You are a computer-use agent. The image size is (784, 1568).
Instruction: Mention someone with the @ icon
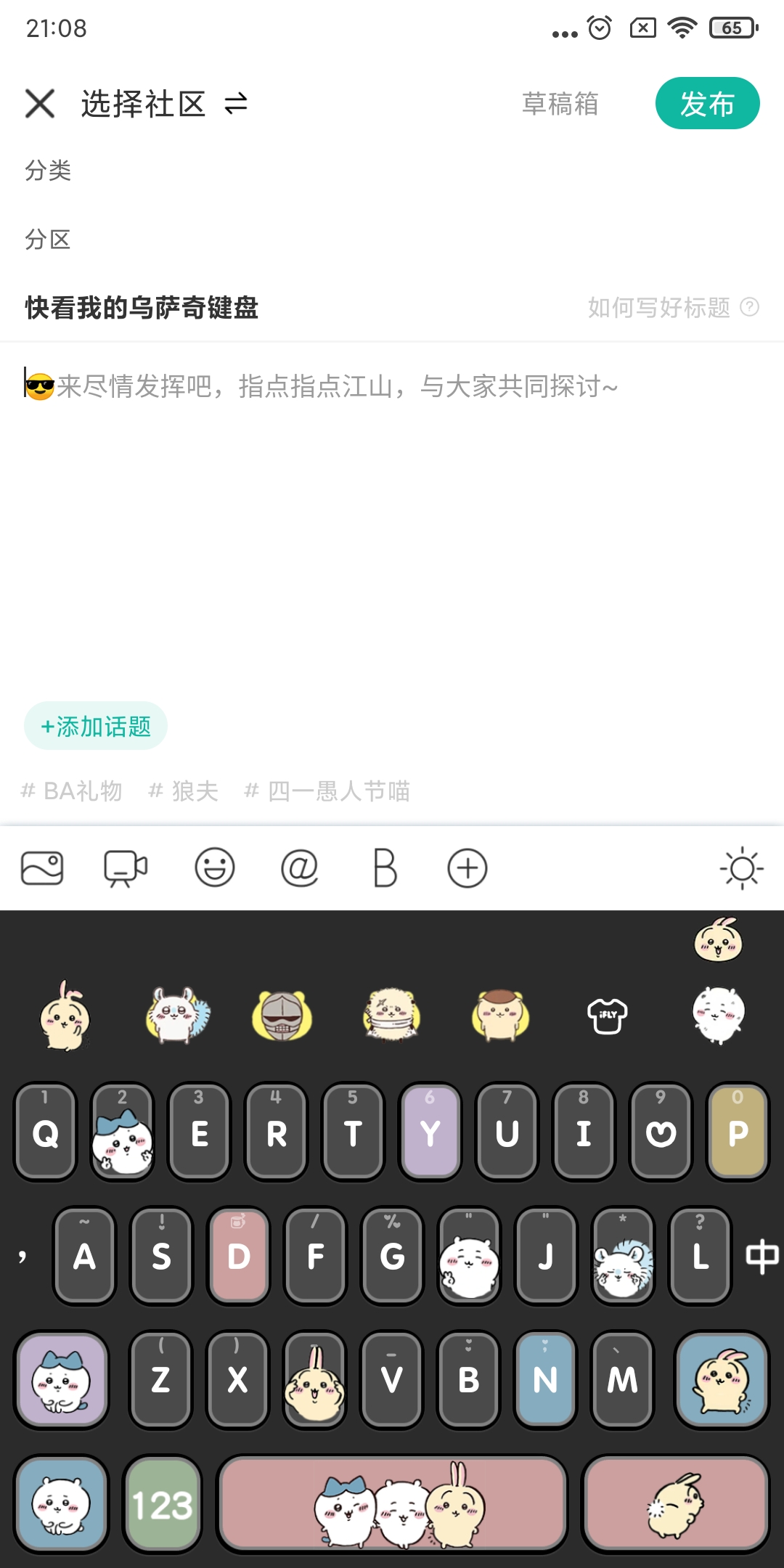coord(300,868)
